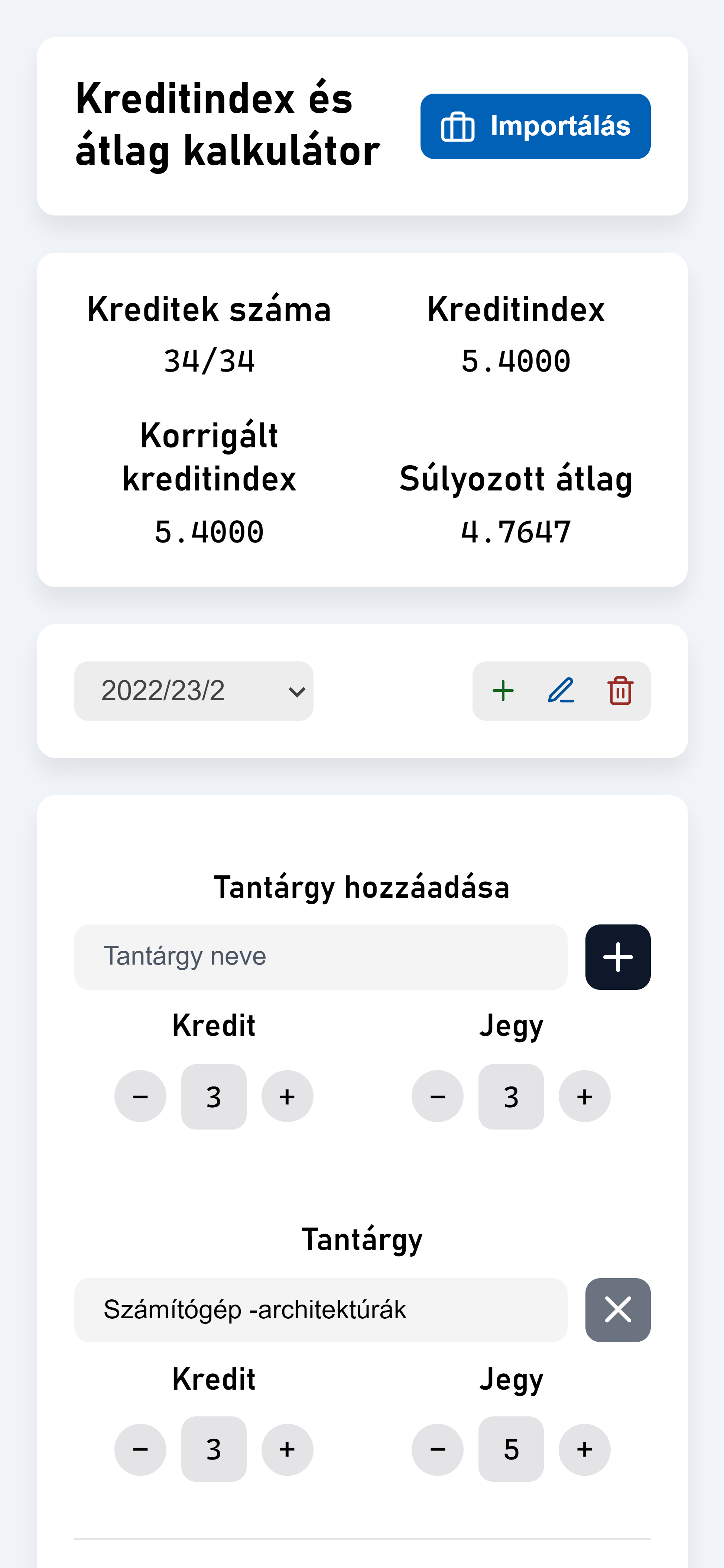The image size is (724, 1568).
Task: Tap the Importálás button
Action: pyautogui.click(x=535, y=126)
